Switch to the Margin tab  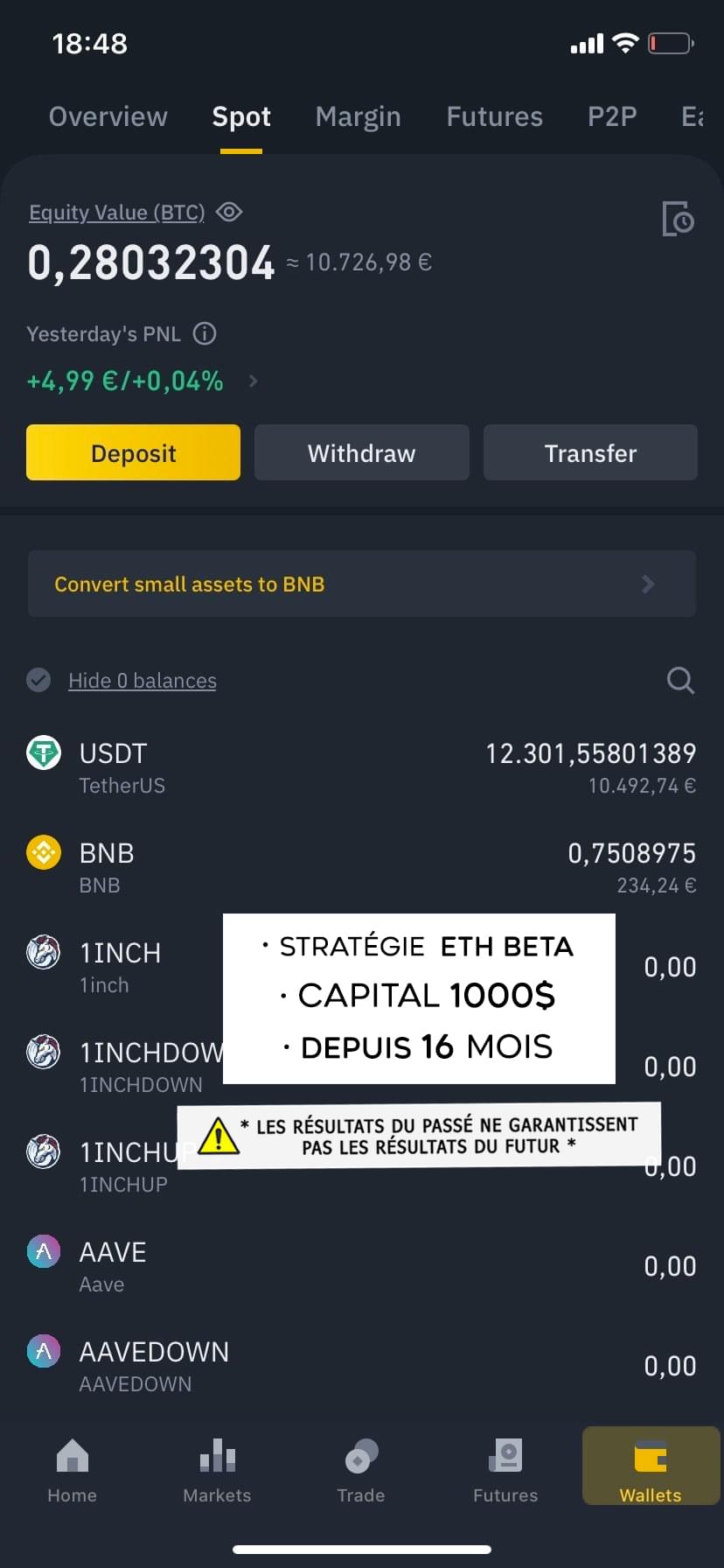[358, 116]
